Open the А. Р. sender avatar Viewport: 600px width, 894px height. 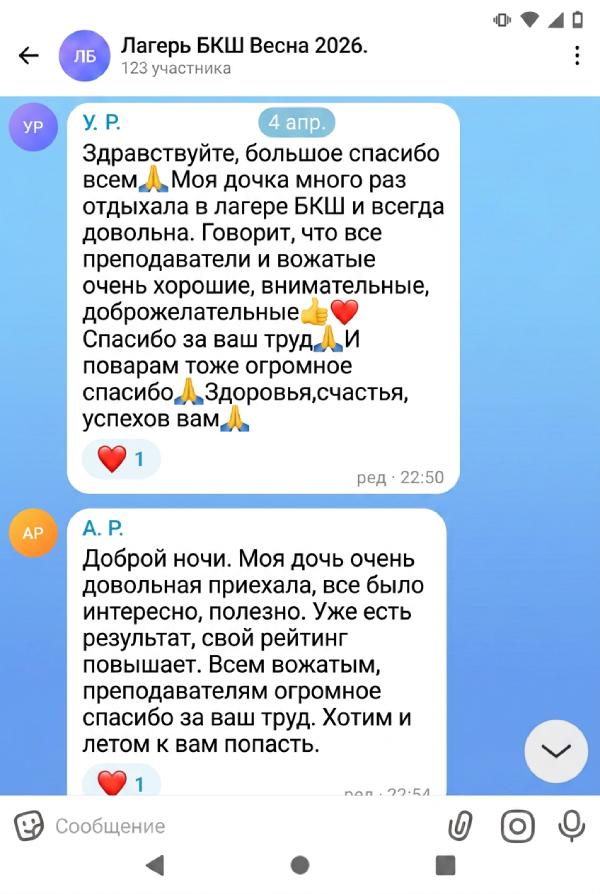[x=33, y=533]
